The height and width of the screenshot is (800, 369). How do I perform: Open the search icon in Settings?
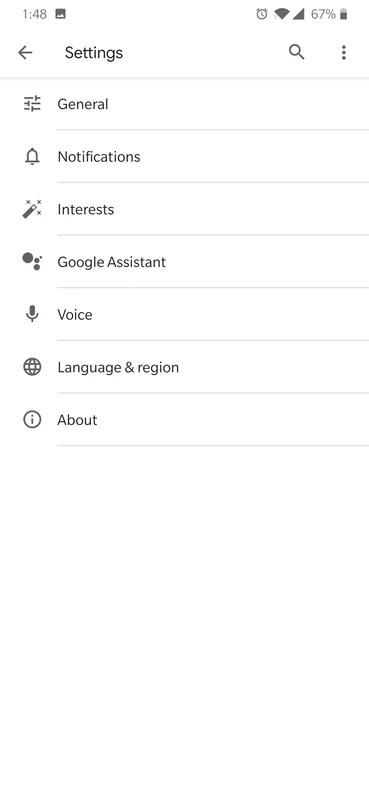click(x=297, y=52)
